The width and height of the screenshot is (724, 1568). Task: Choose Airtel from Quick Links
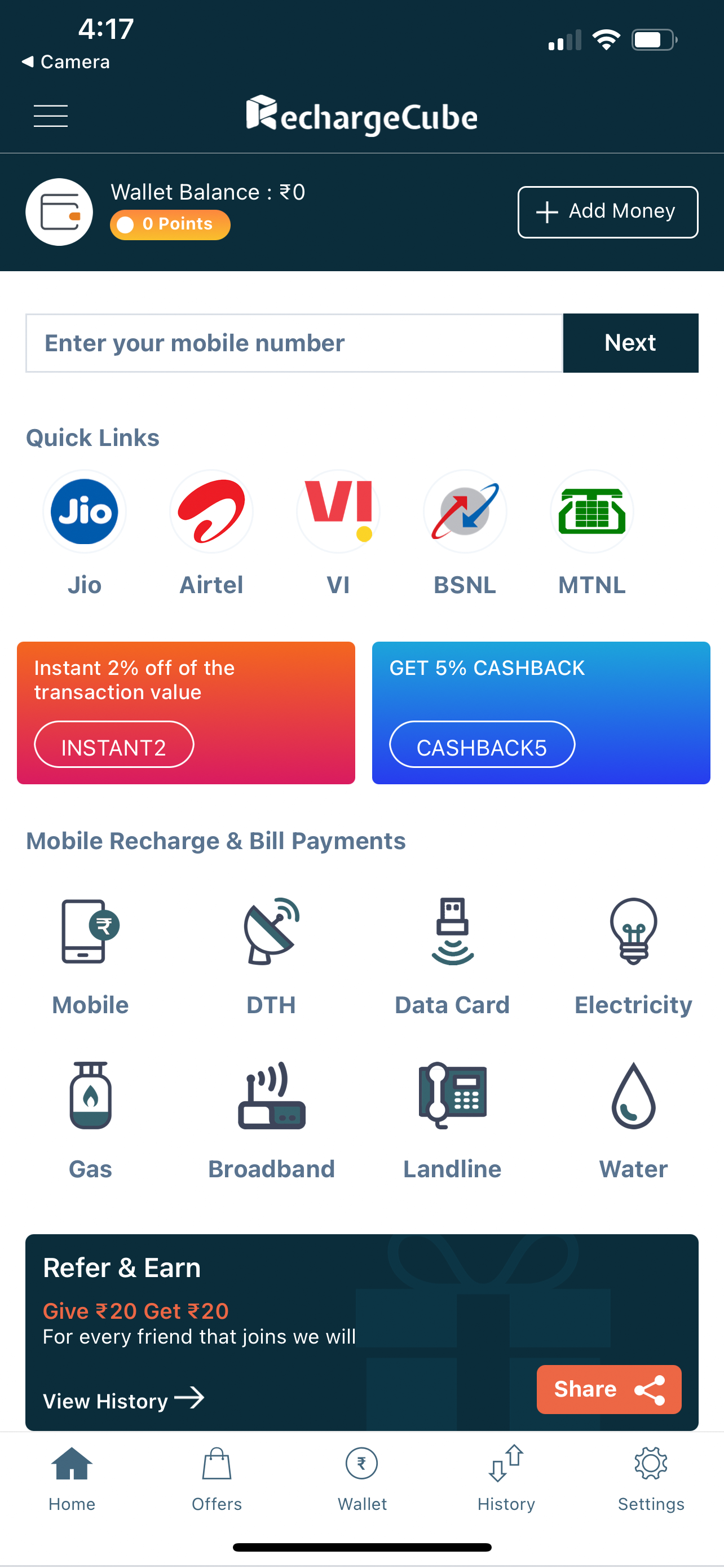(x=211, y=512)
